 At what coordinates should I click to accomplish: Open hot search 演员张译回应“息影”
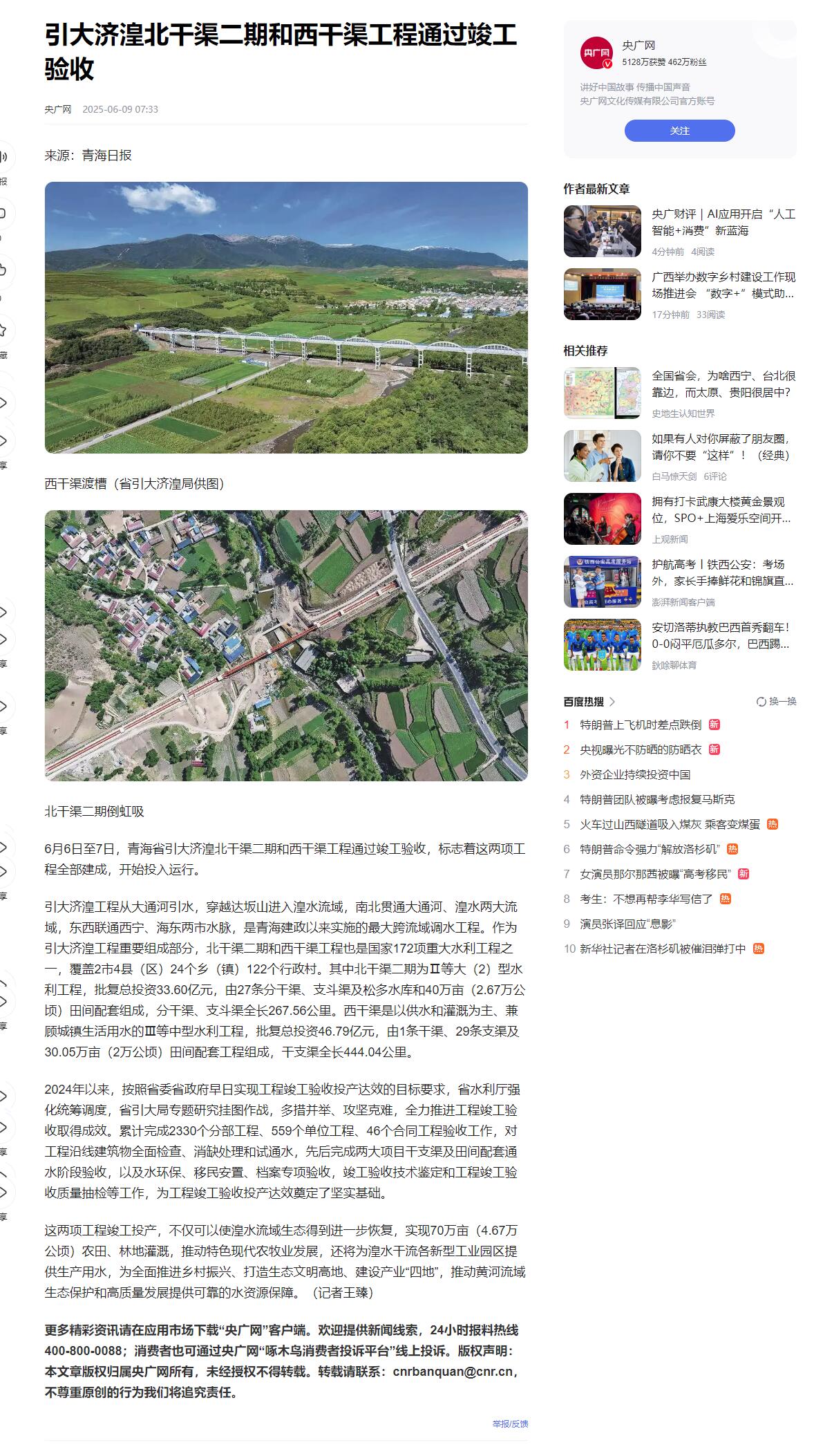pyautogui.click(x=627, y=924)
